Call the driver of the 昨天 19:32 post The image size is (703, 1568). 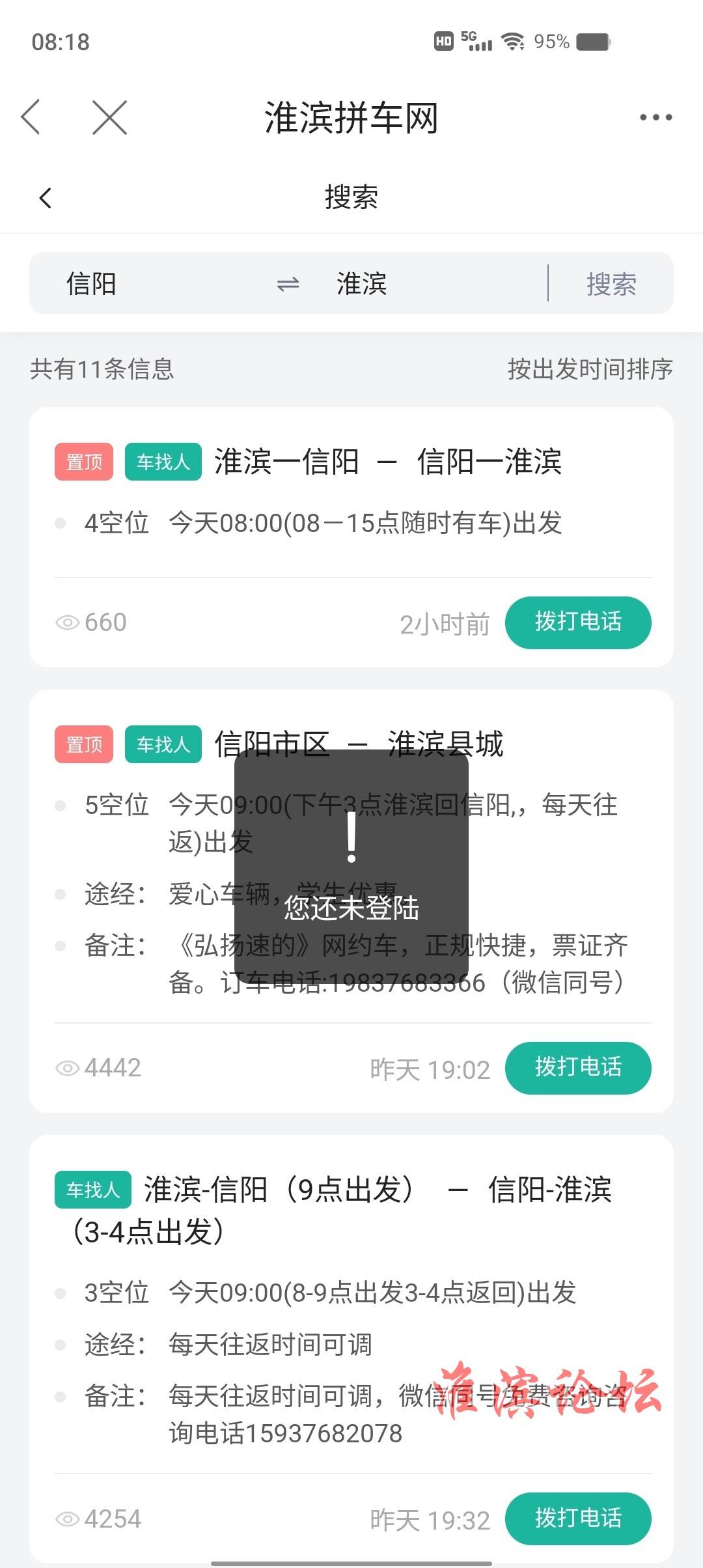(578, 1519)
